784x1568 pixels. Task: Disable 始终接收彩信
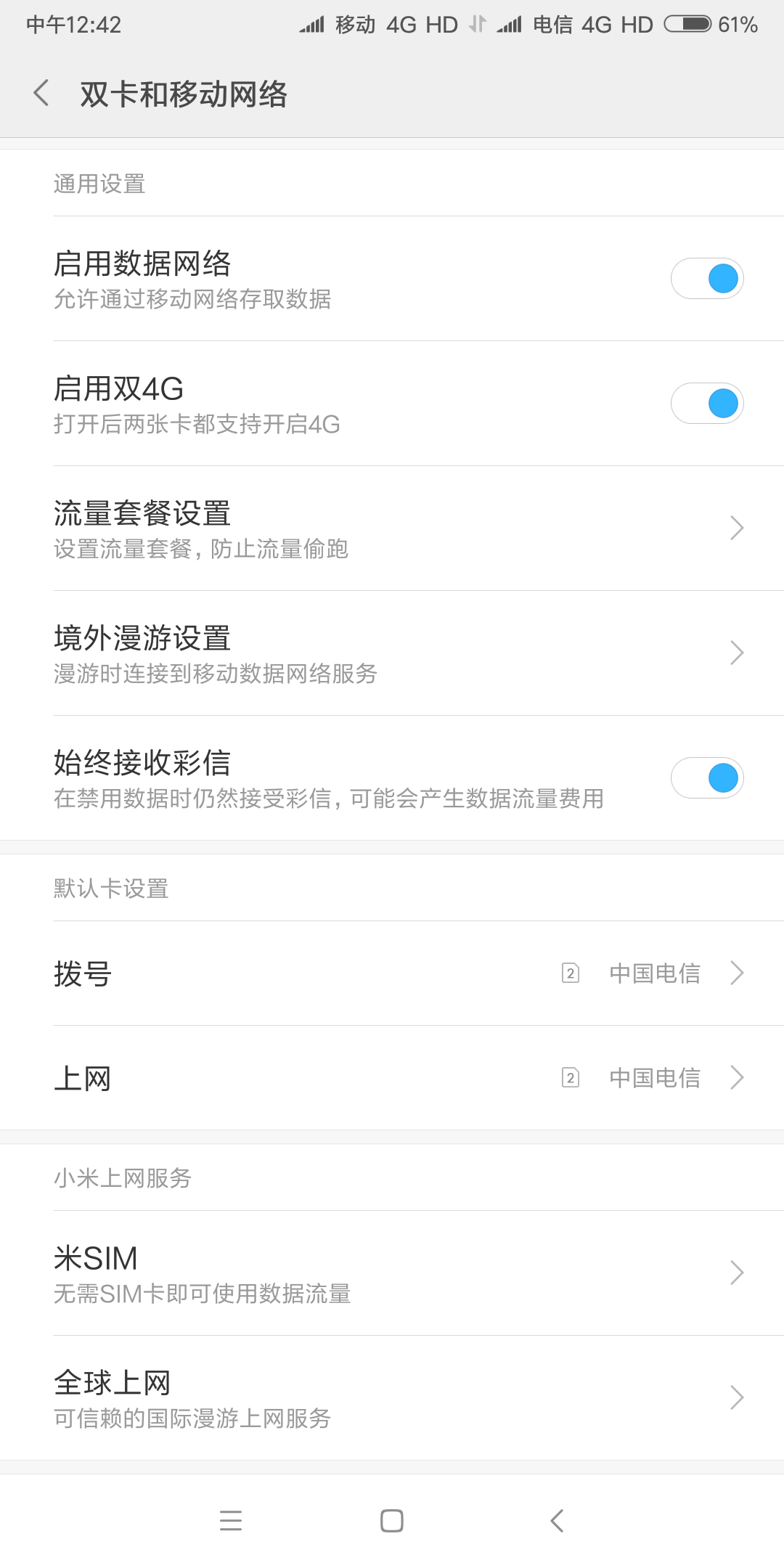pos(707,777)
